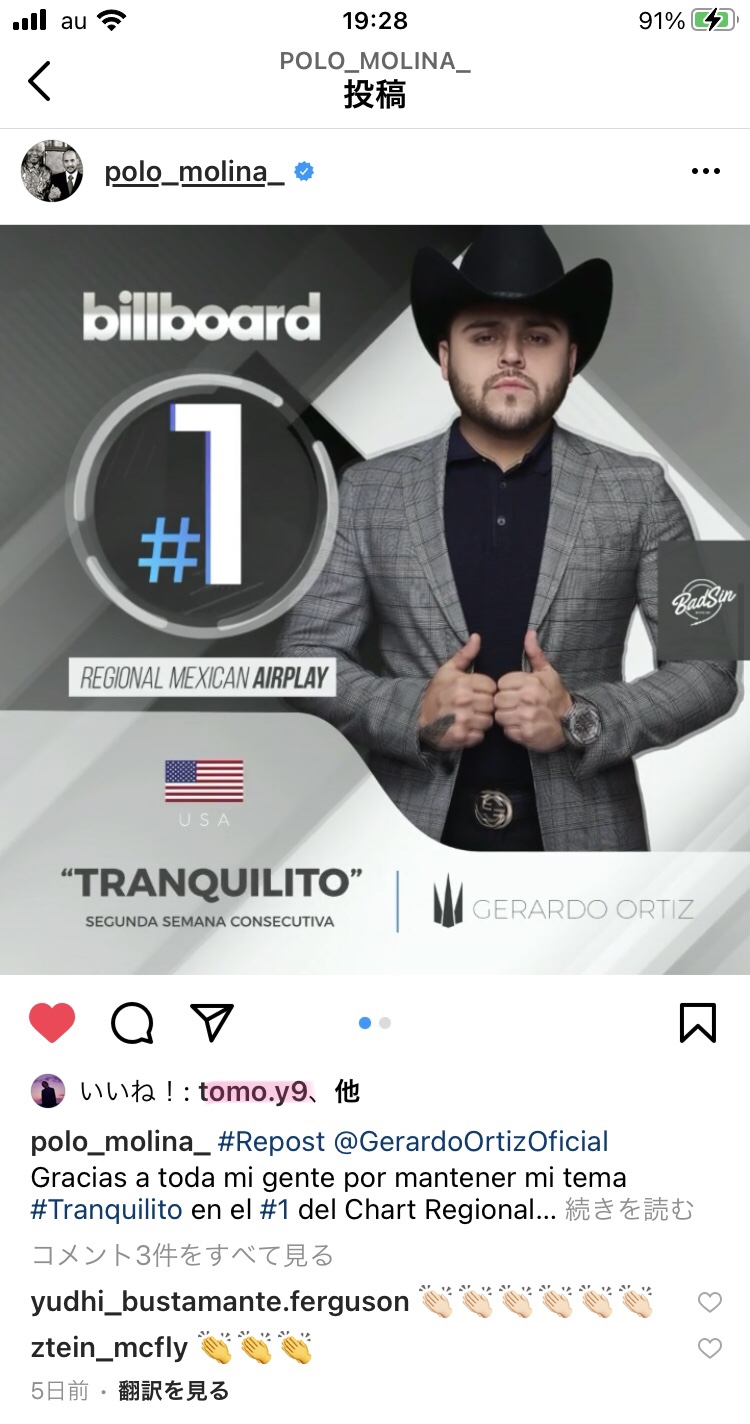Viewport: 750px width, 1424px height.
Task: Open ztein_mcfly's profile from comment
Action: tap(109, 1347)
